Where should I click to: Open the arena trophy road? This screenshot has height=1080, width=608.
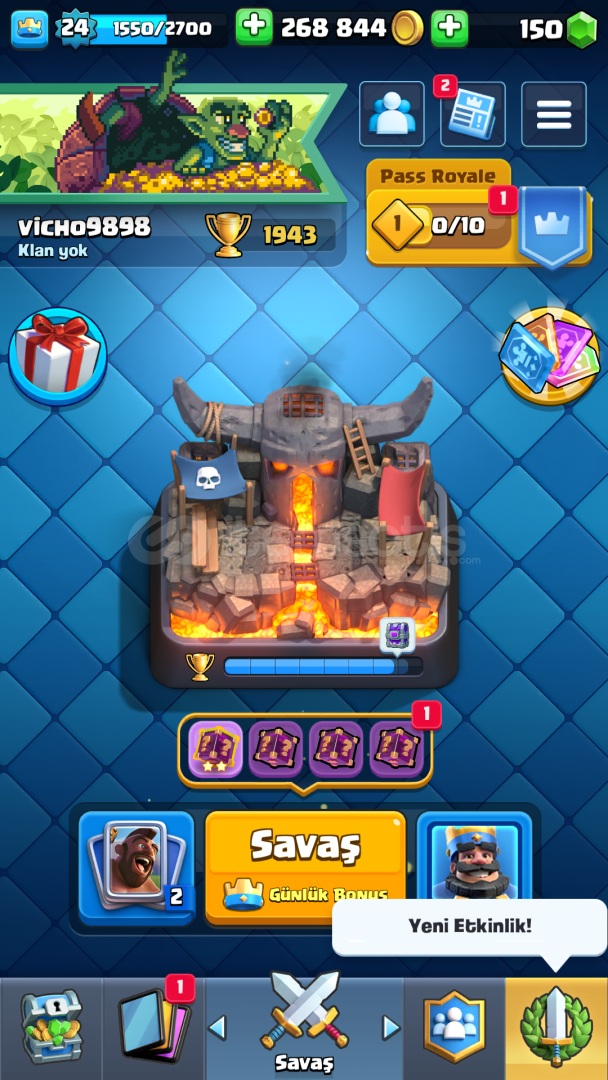304,530
